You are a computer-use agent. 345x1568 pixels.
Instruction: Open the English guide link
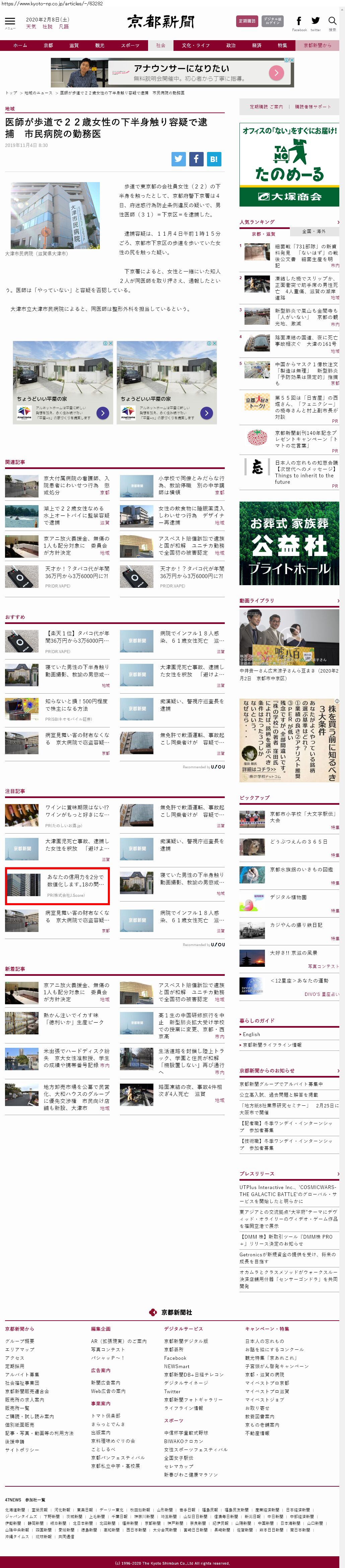click(251, 1034)
